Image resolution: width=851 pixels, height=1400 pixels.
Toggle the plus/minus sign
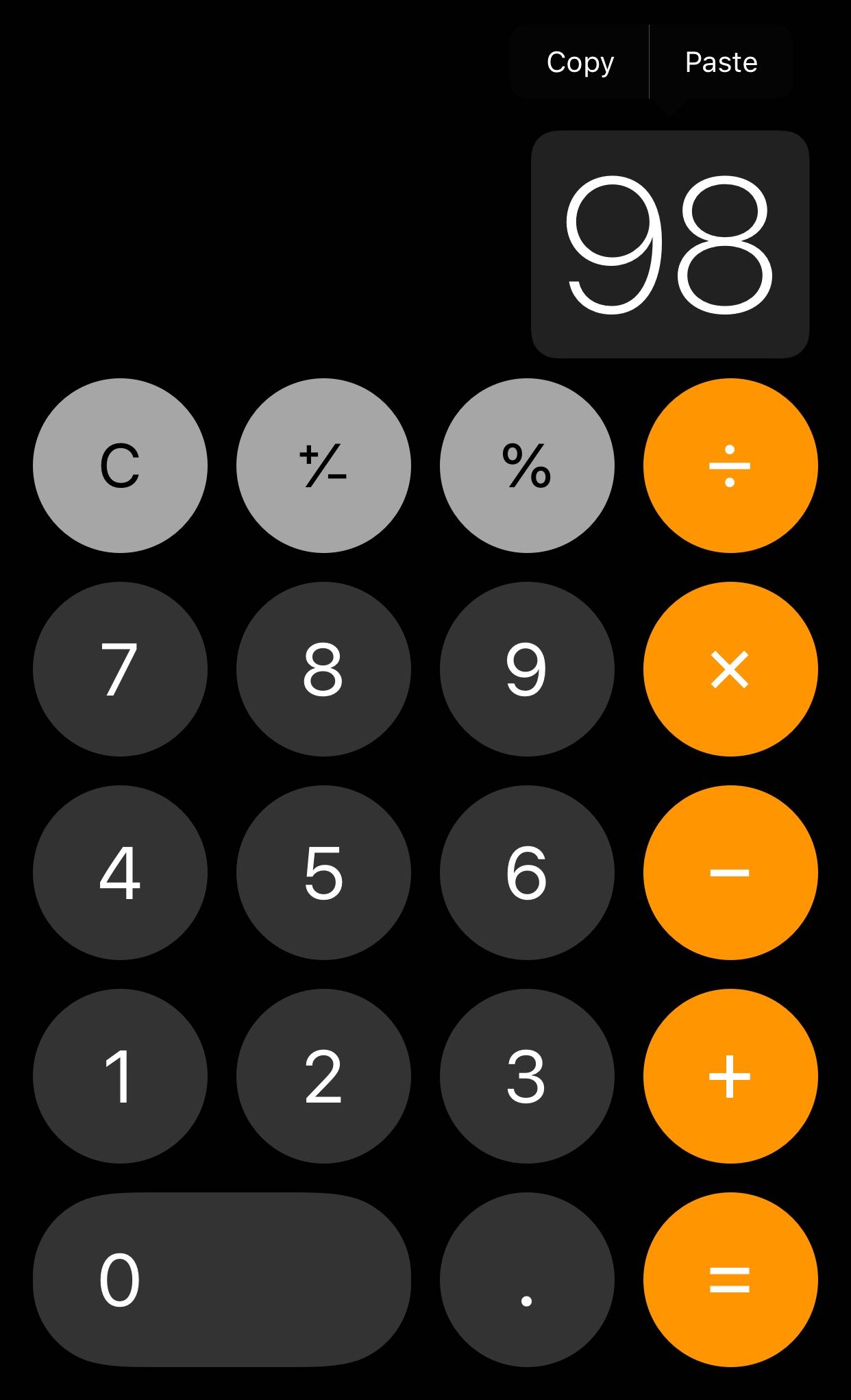pos(323,466)
